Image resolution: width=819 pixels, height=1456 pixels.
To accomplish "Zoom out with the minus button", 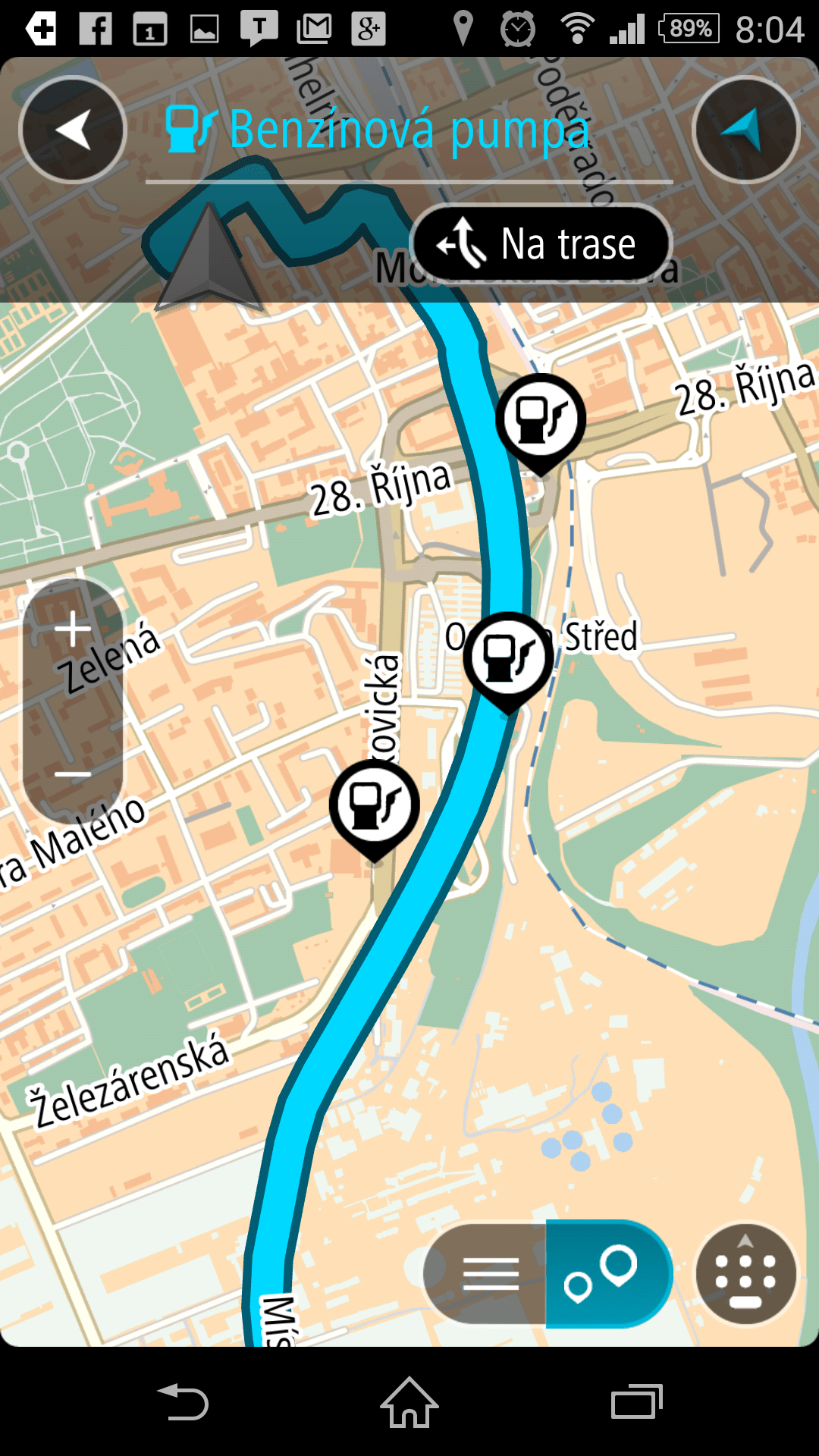I will pos(73,774).
